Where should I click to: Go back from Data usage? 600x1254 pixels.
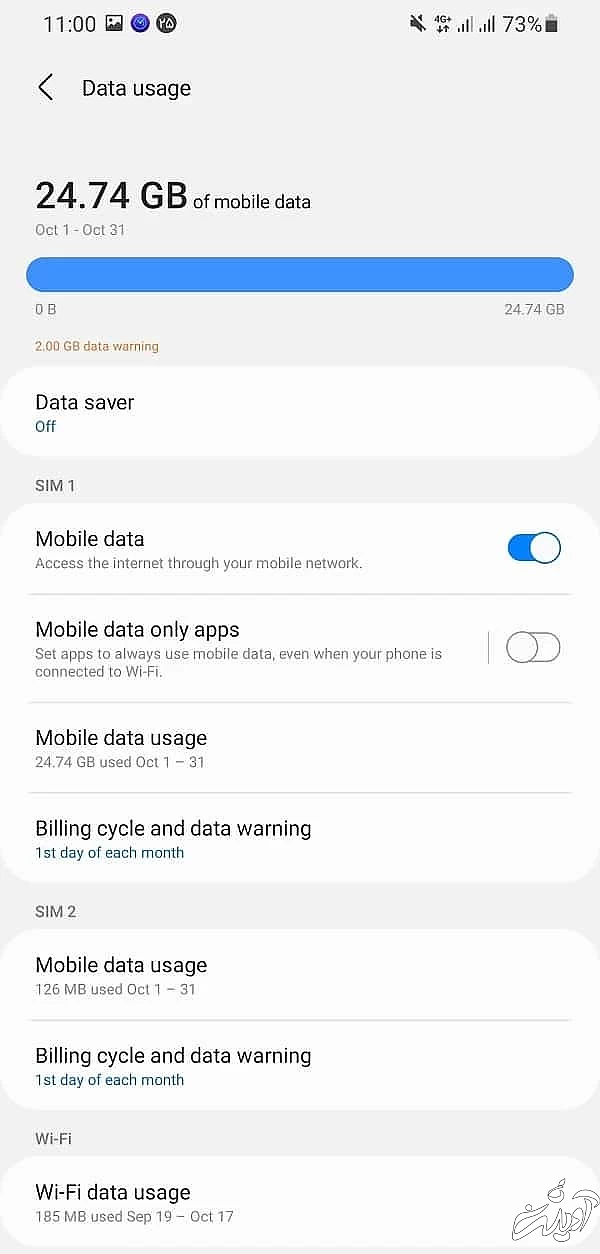45,88
